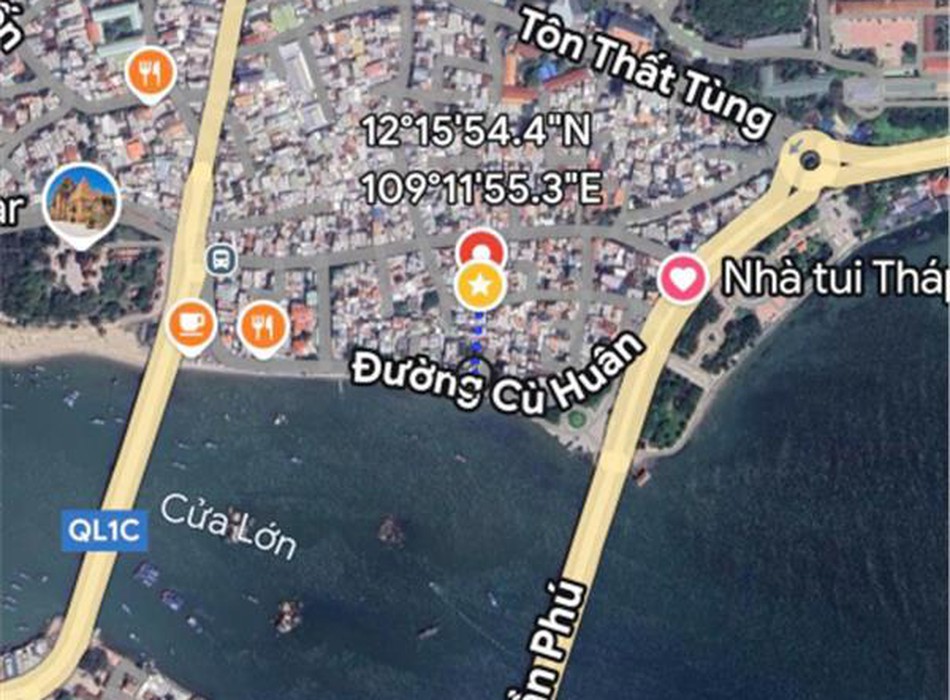The width and height of the screenshot is (950, 700).
Task: Open the landmark photo pin with the tower
Action: point(81,200)
